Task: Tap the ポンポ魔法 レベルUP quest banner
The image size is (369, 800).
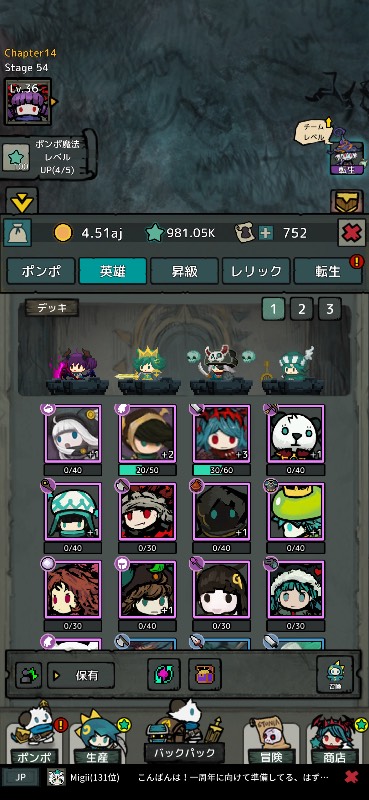Action: point(48,156)
